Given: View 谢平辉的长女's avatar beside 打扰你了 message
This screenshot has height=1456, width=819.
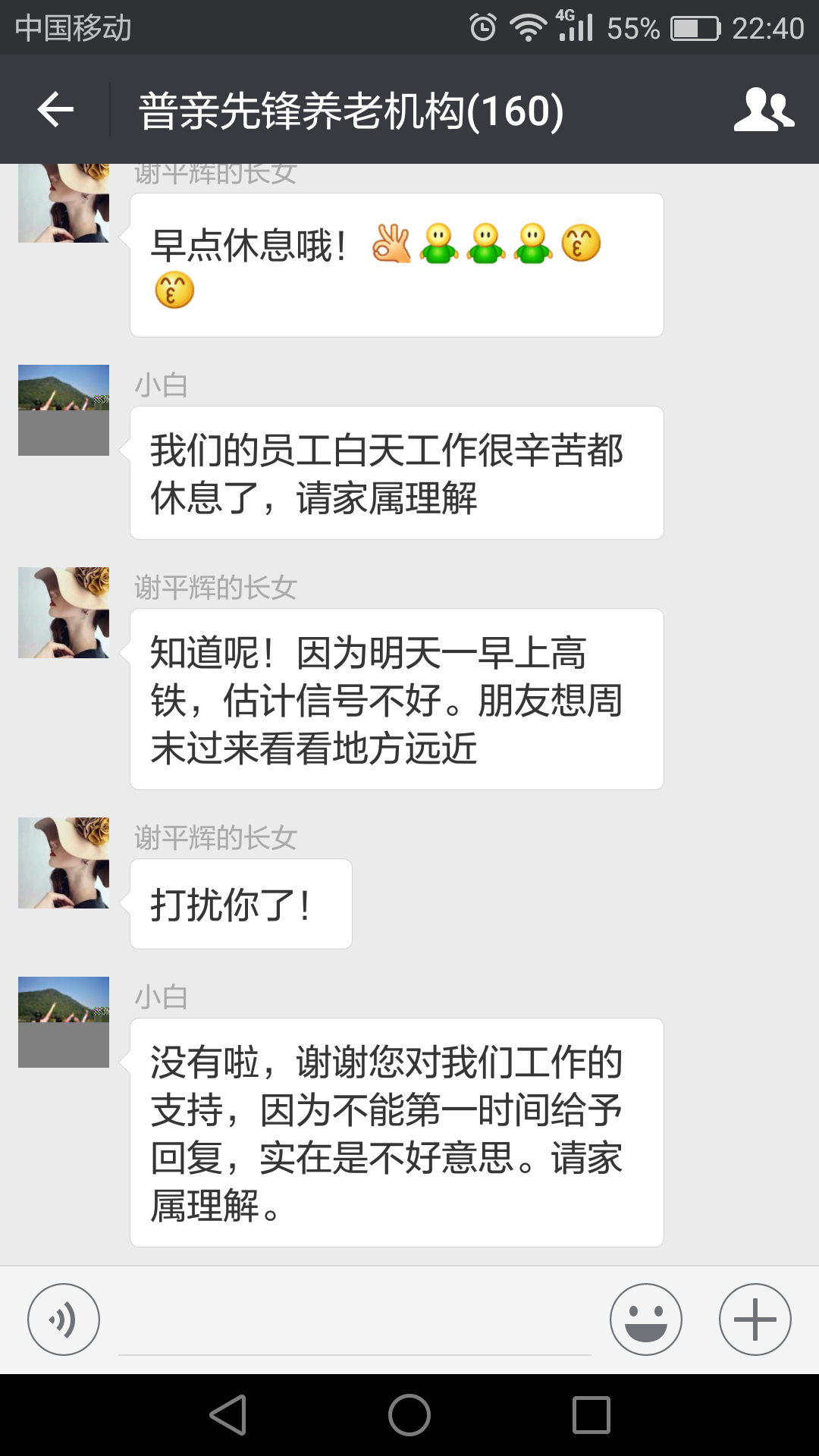Looking at the screenshot, I should tap(64, 863).
